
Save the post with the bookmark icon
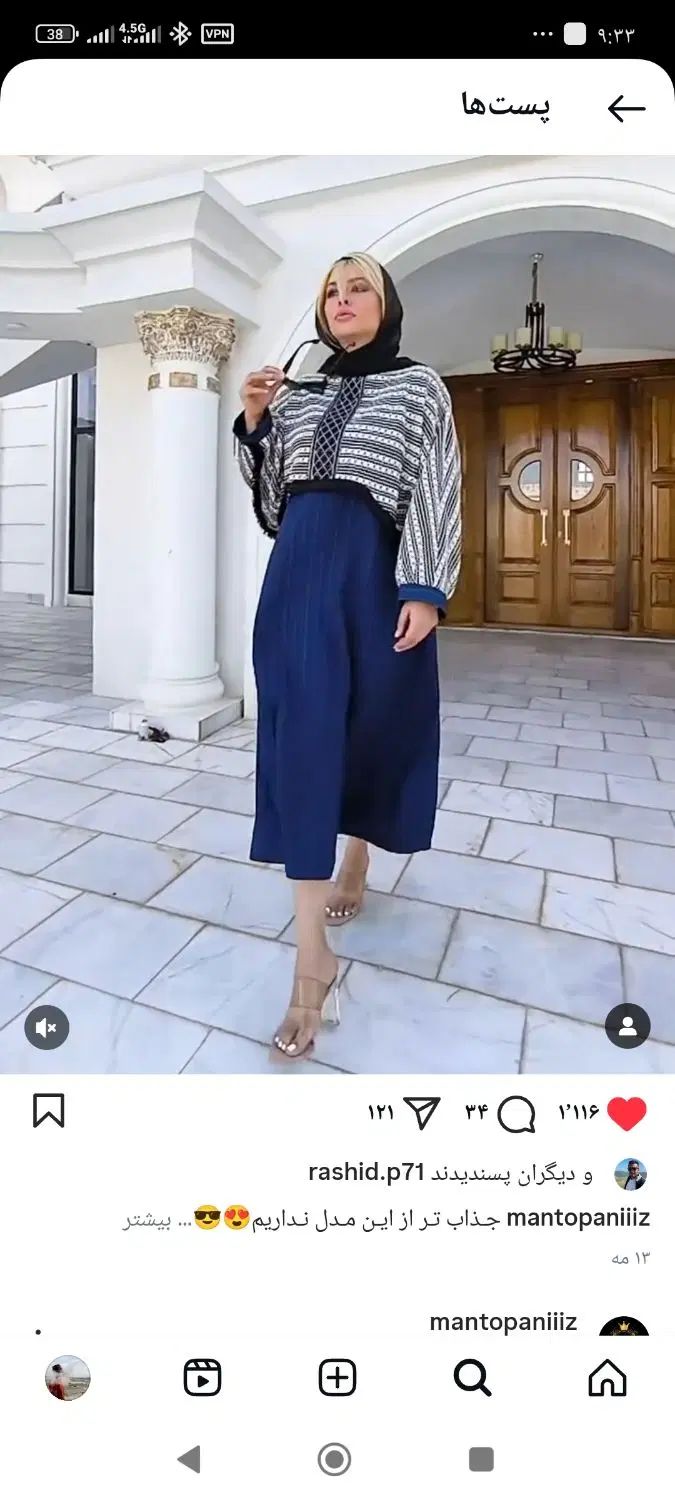tap(48, 1111)
